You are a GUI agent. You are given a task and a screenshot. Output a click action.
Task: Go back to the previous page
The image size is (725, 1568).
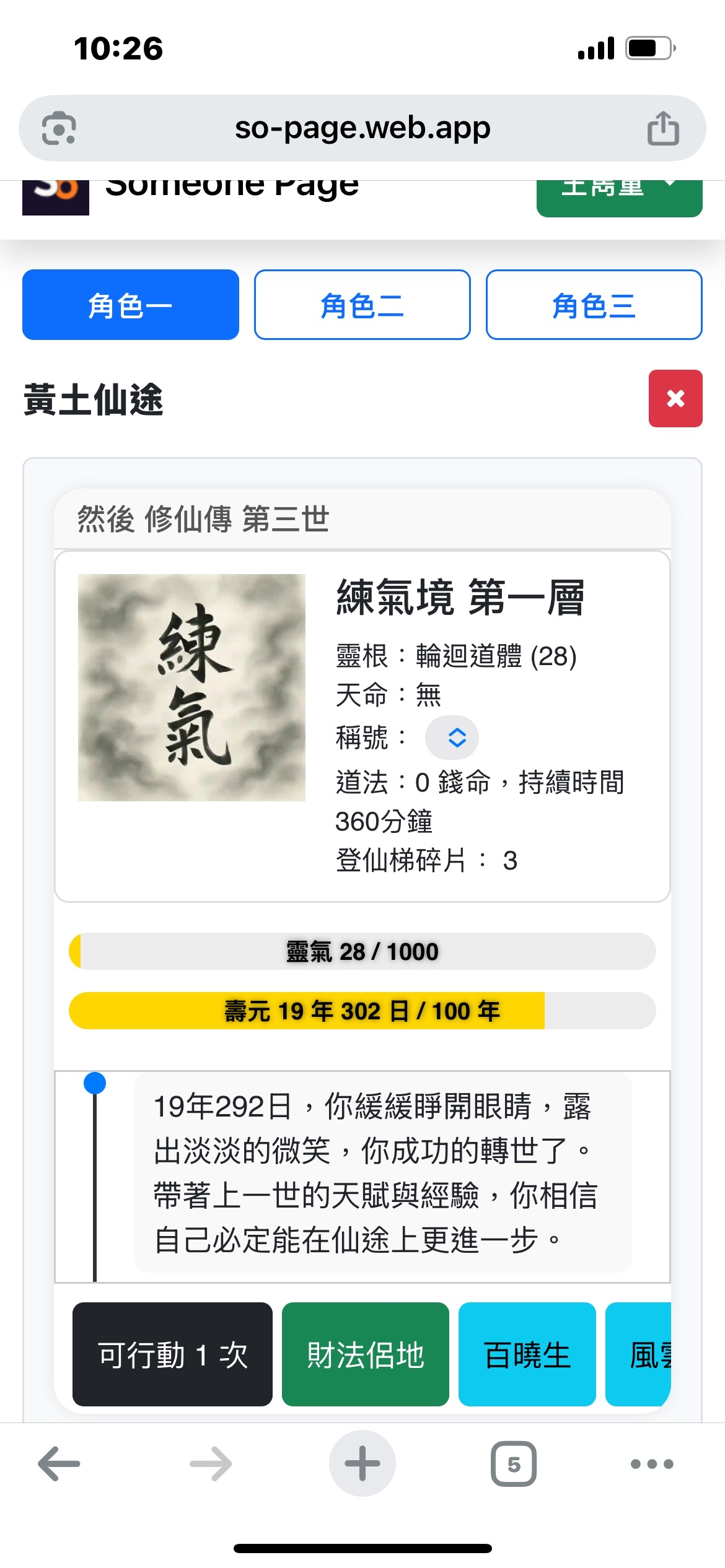click(x=59, y=1464)
